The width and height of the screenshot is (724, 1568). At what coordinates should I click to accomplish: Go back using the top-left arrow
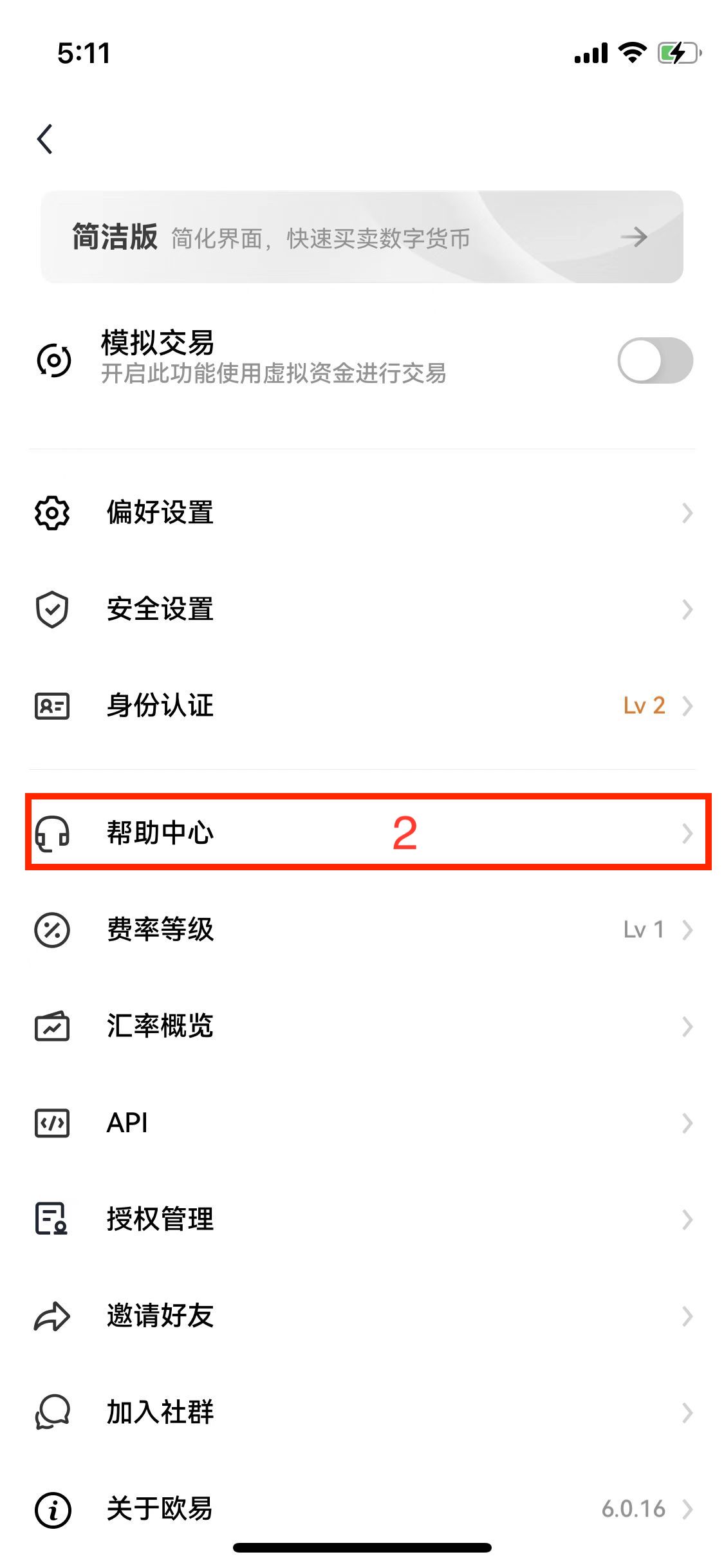[x=45, y=139]
